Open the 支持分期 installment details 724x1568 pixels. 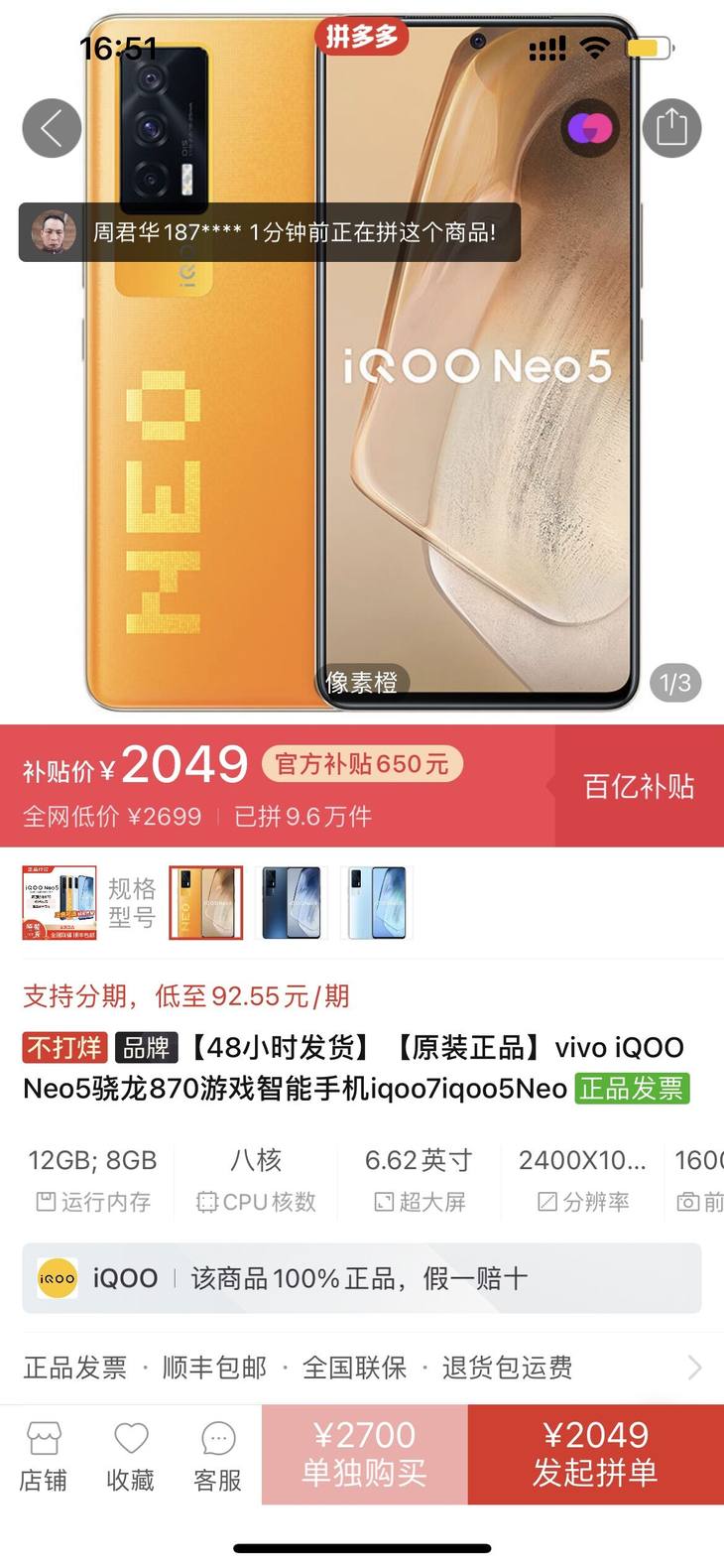186,995
